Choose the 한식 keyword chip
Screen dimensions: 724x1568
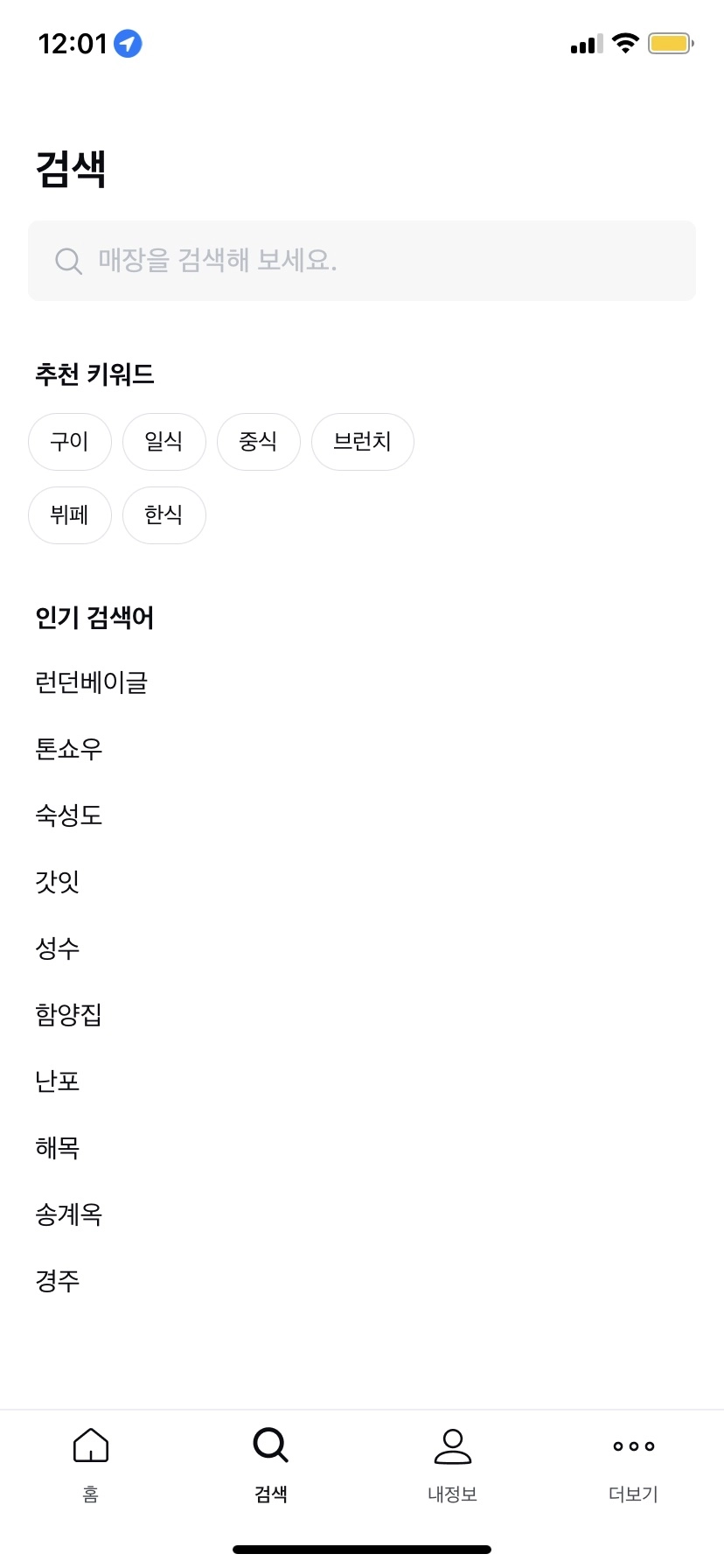coord(164,515)
